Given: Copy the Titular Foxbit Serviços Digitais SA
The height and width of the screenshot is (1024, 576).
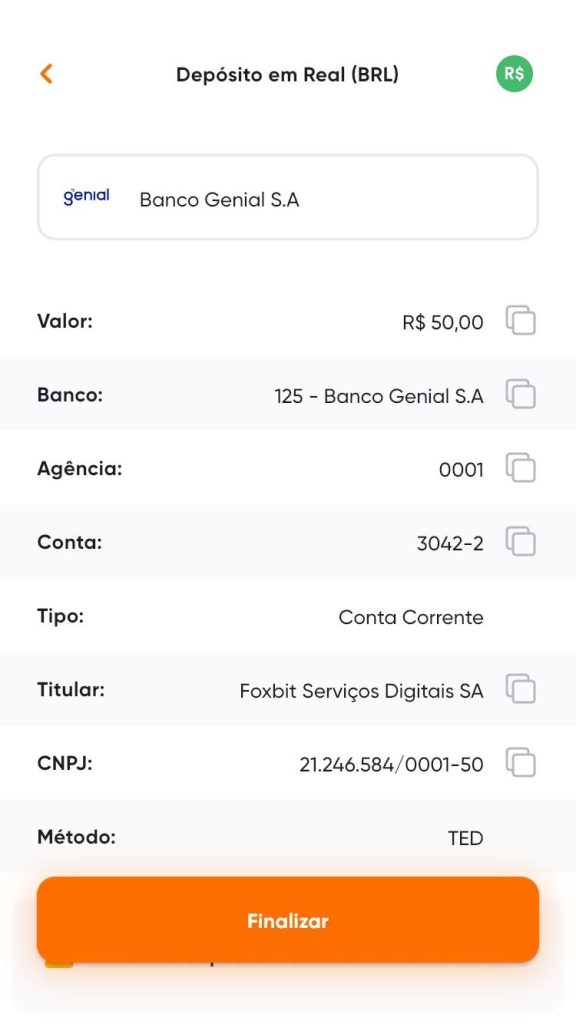Looking at the screenshot, I should [520, 689].
